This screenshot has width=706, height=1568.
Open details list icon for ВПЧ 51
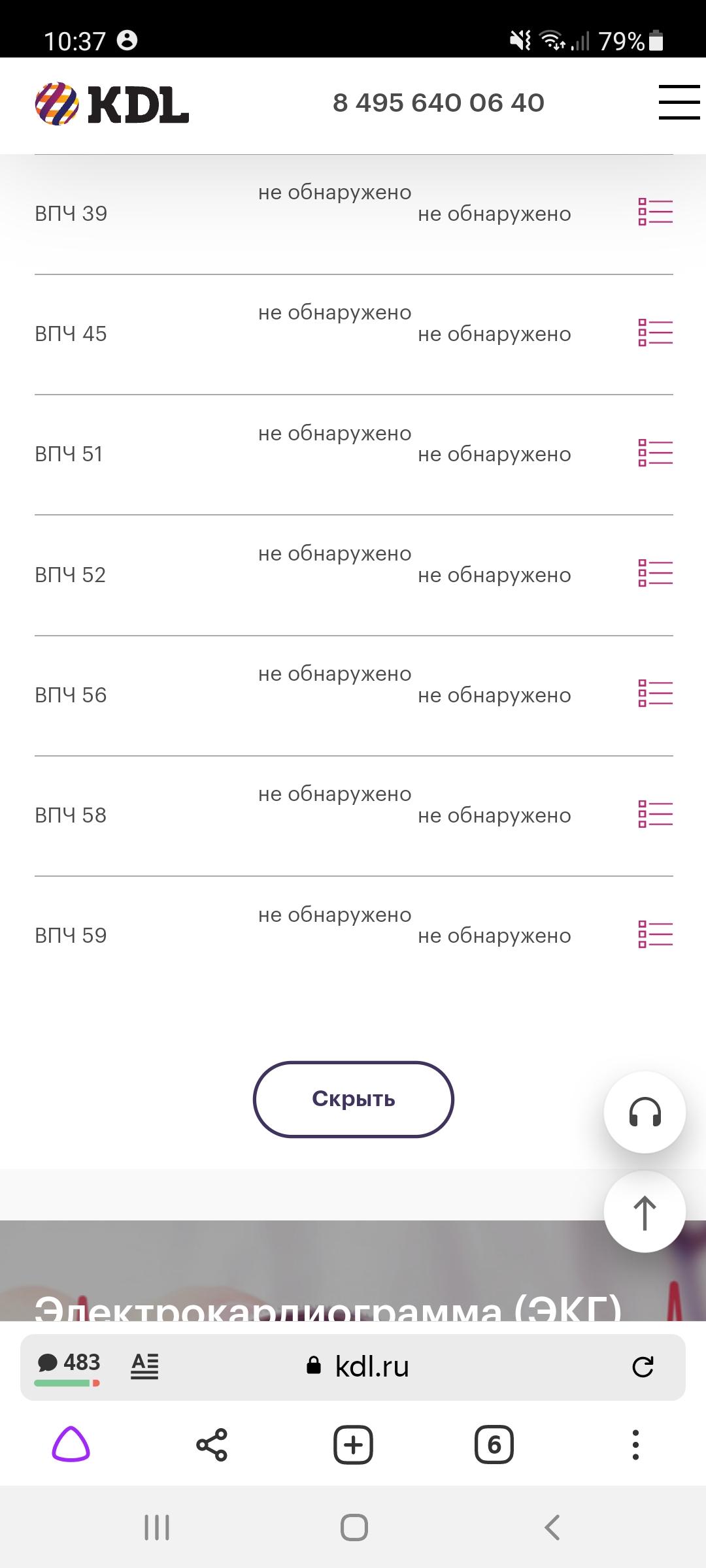(655, 453)
